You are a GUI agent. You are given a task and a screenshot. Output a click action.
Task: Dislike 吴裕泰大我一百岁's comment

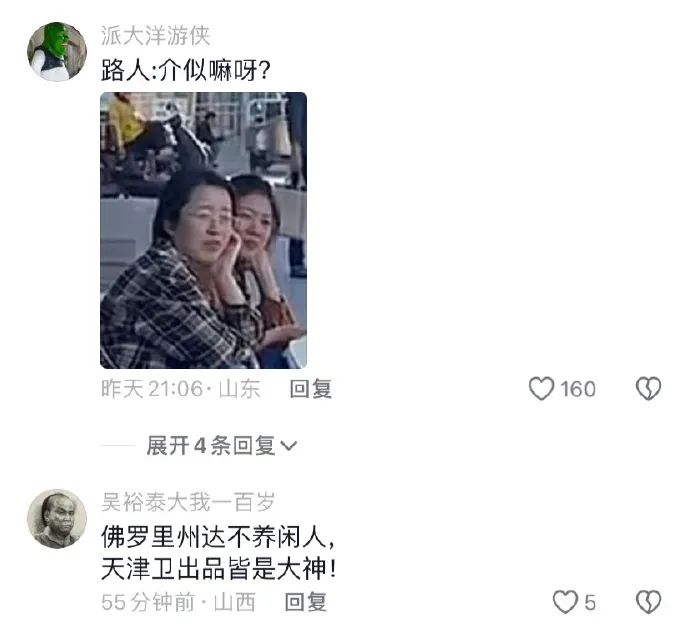click(x=648, y=602)
